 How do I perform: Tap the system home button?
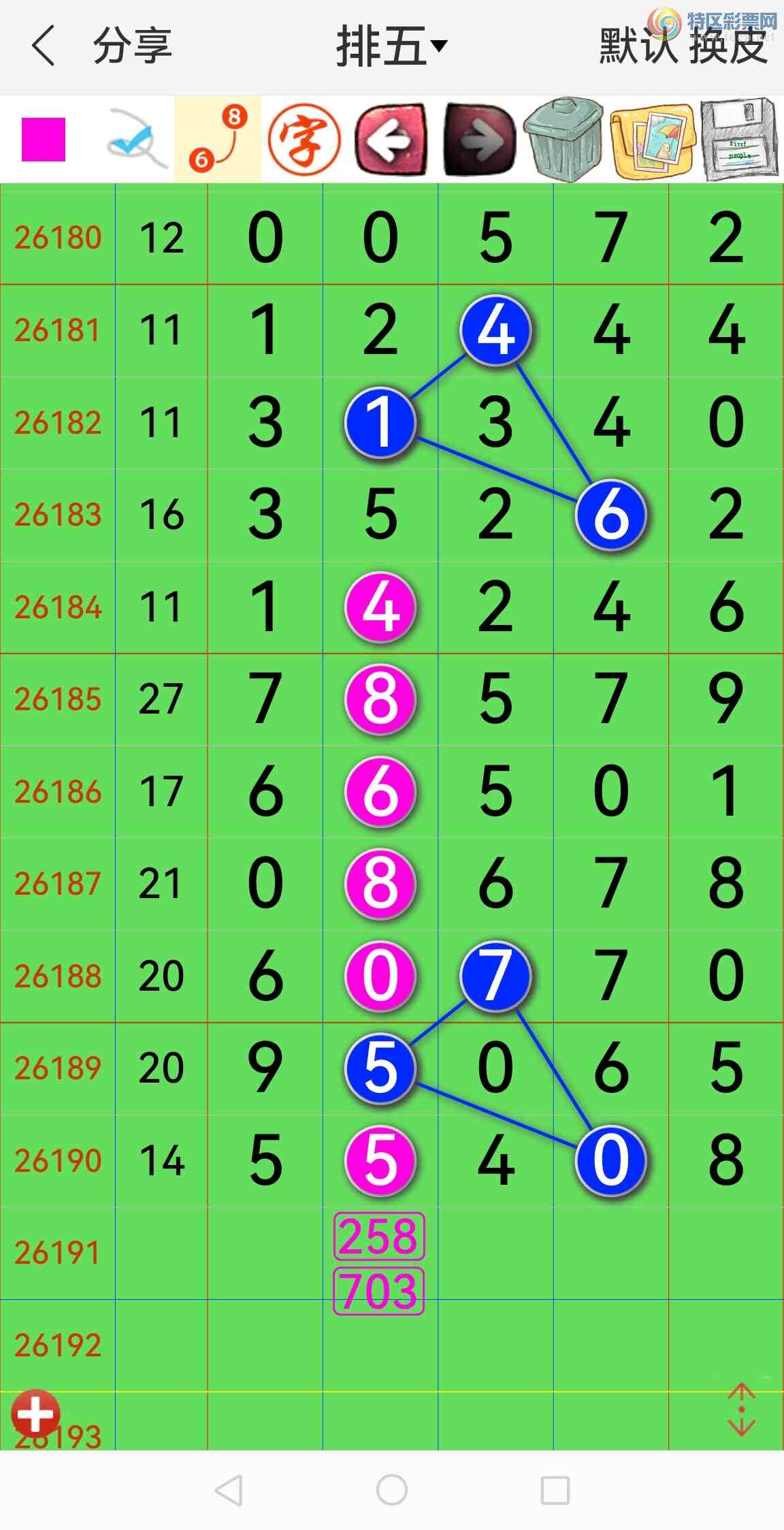click(x=391, y=1490)
